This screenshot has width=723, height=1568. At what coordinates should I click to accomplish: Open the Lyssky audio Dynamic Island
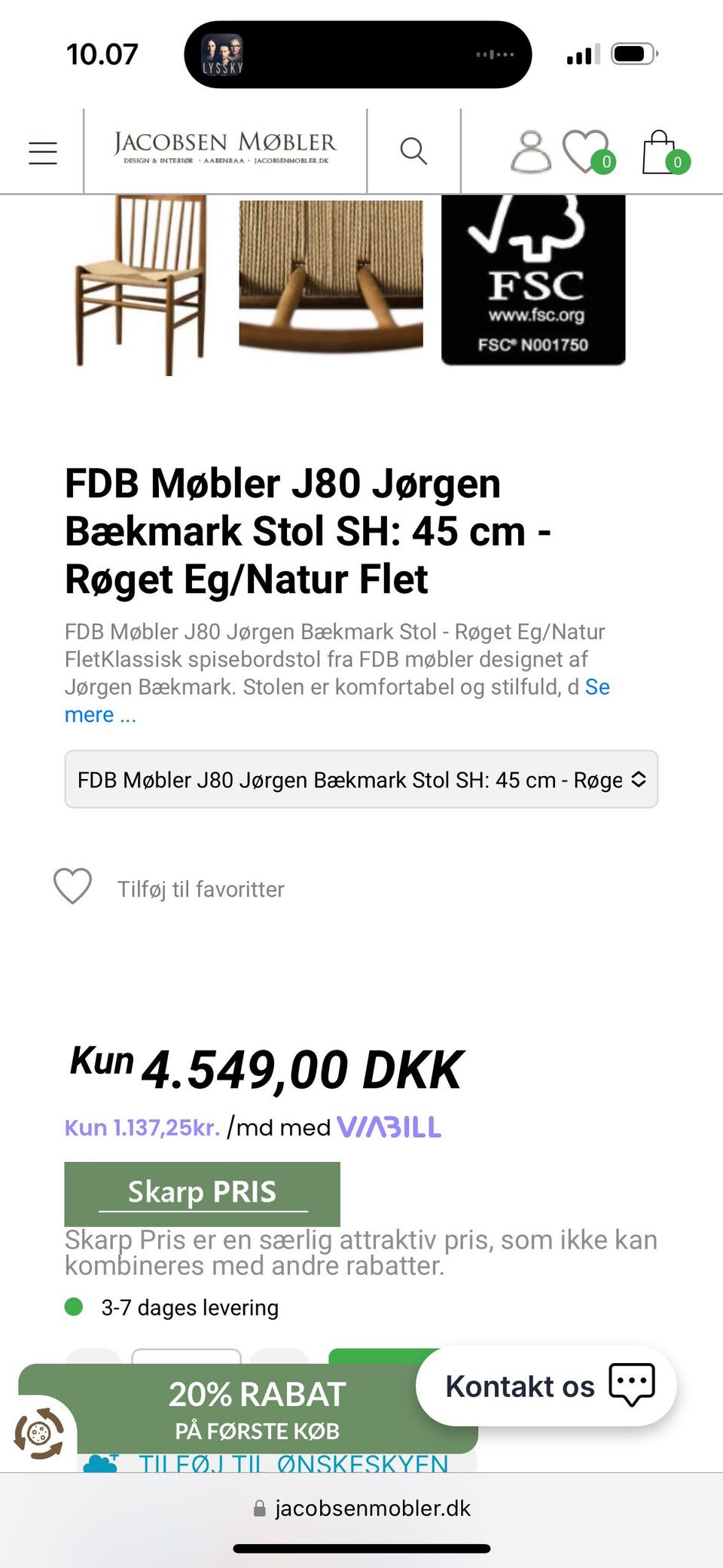coord(358,54)
